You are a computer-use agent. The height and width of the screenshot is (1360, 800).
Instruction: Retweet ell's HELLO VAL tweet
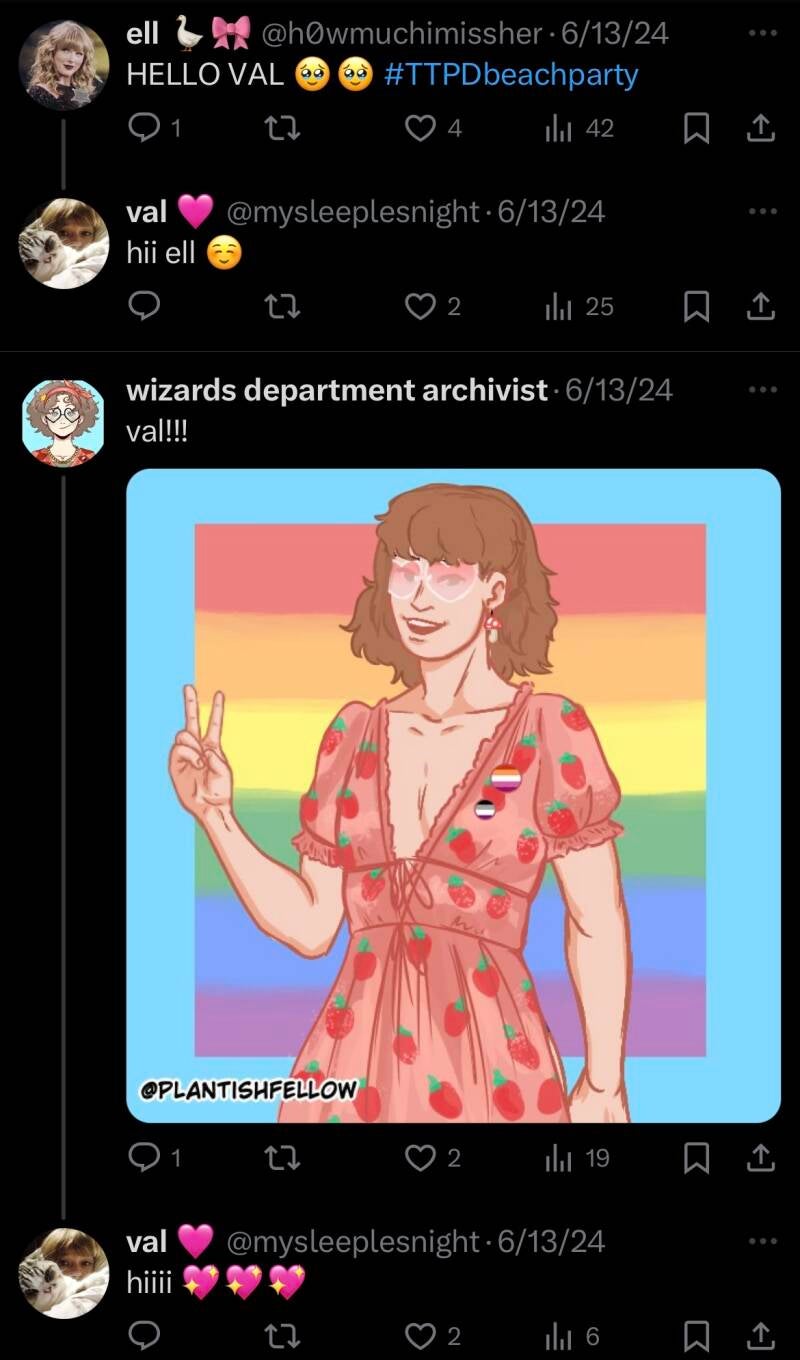coord(287,128)
